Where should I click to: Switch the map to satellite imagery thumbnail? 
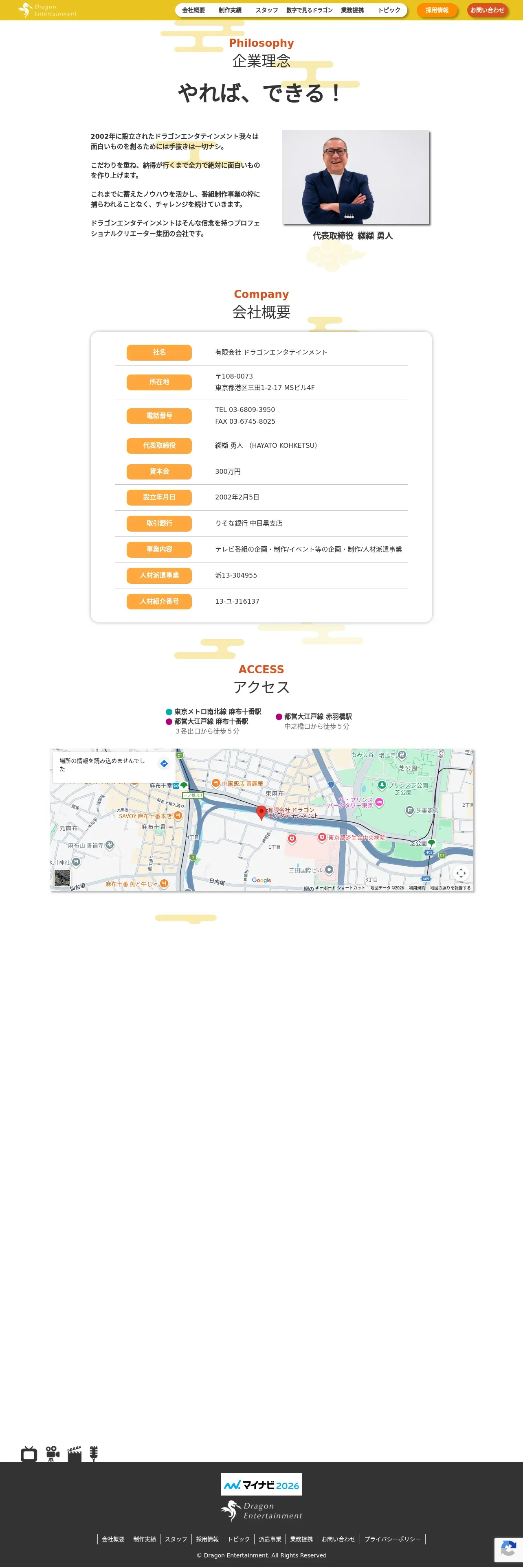click(x=62, y=877)
